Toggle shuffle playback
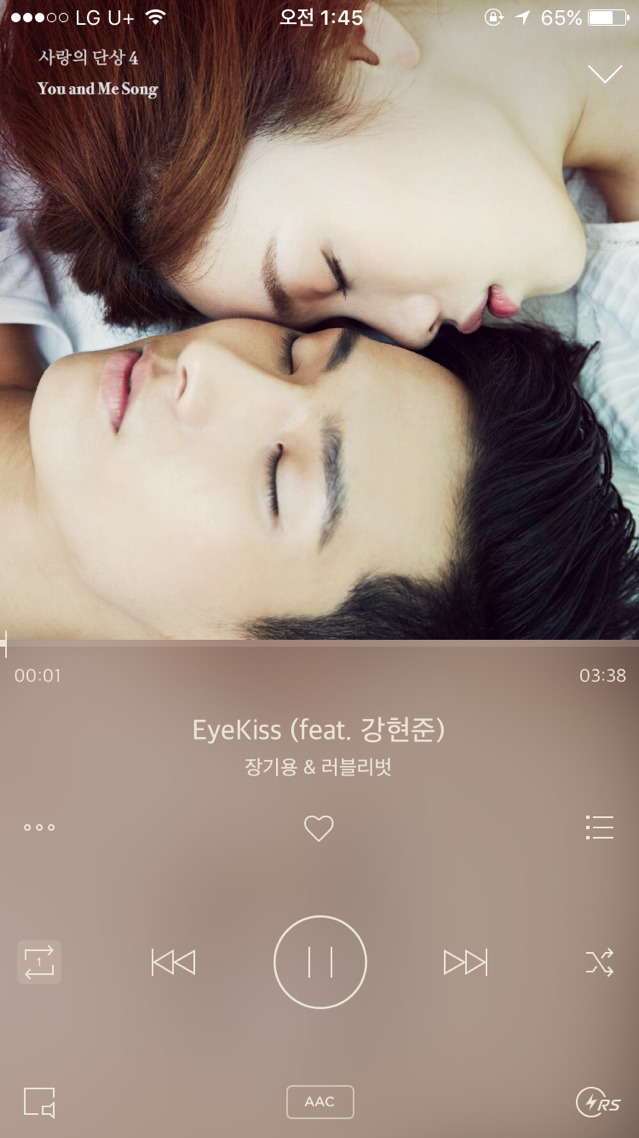 pyautogui.click(x=599, y=962)
